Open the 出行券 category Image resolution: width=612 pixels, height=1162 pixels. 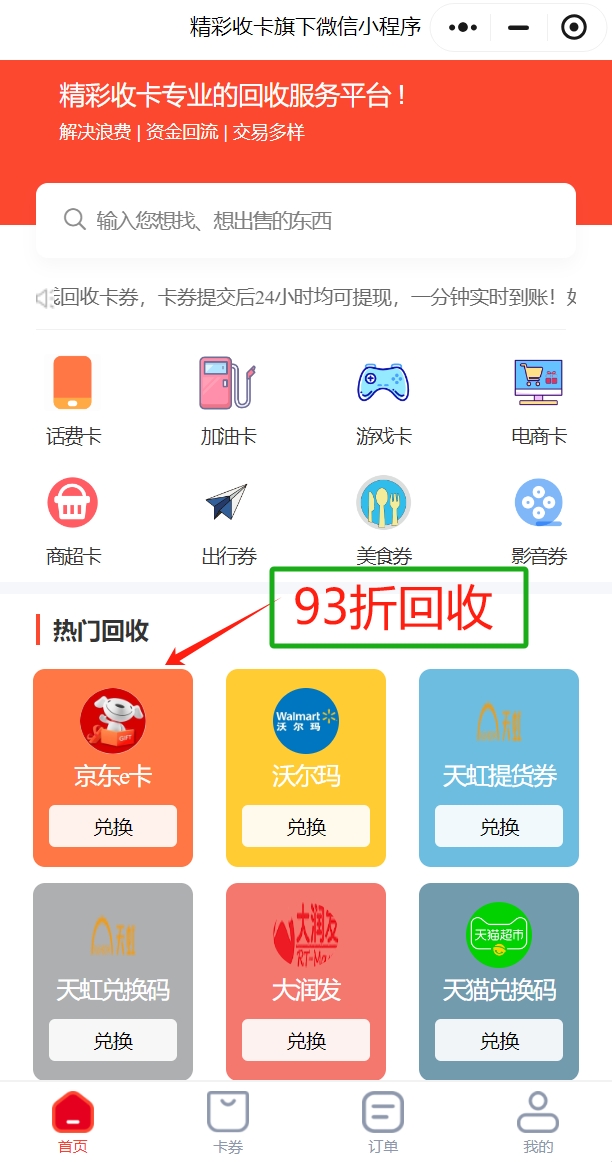(228, 520)
